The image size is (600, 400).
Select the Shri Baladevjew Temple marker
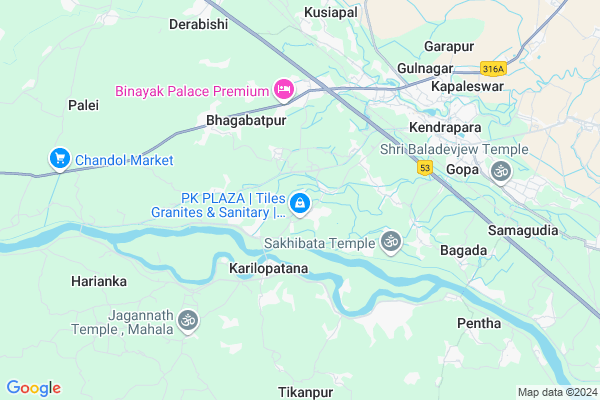499,171
